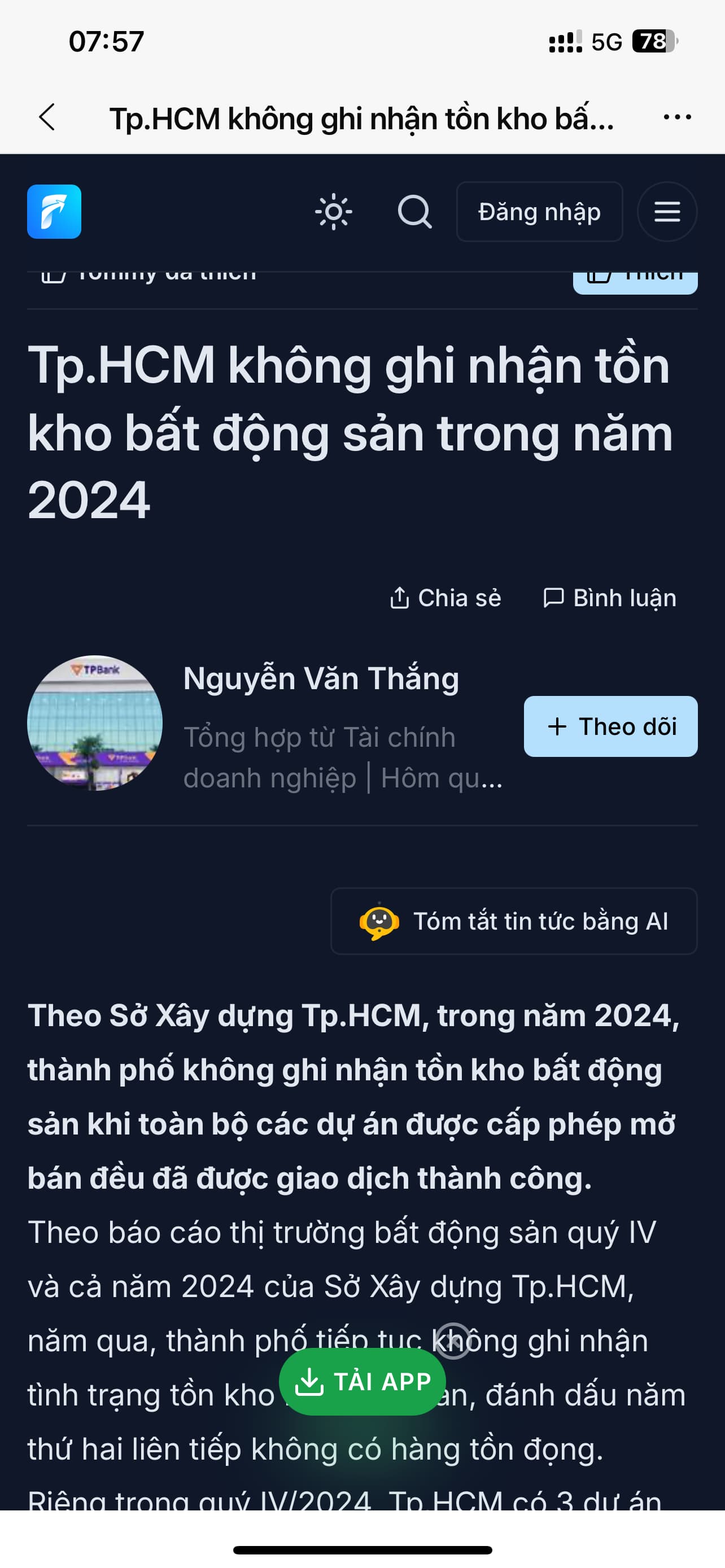Open the three-dot overflow menu

(x=677, y=117)
